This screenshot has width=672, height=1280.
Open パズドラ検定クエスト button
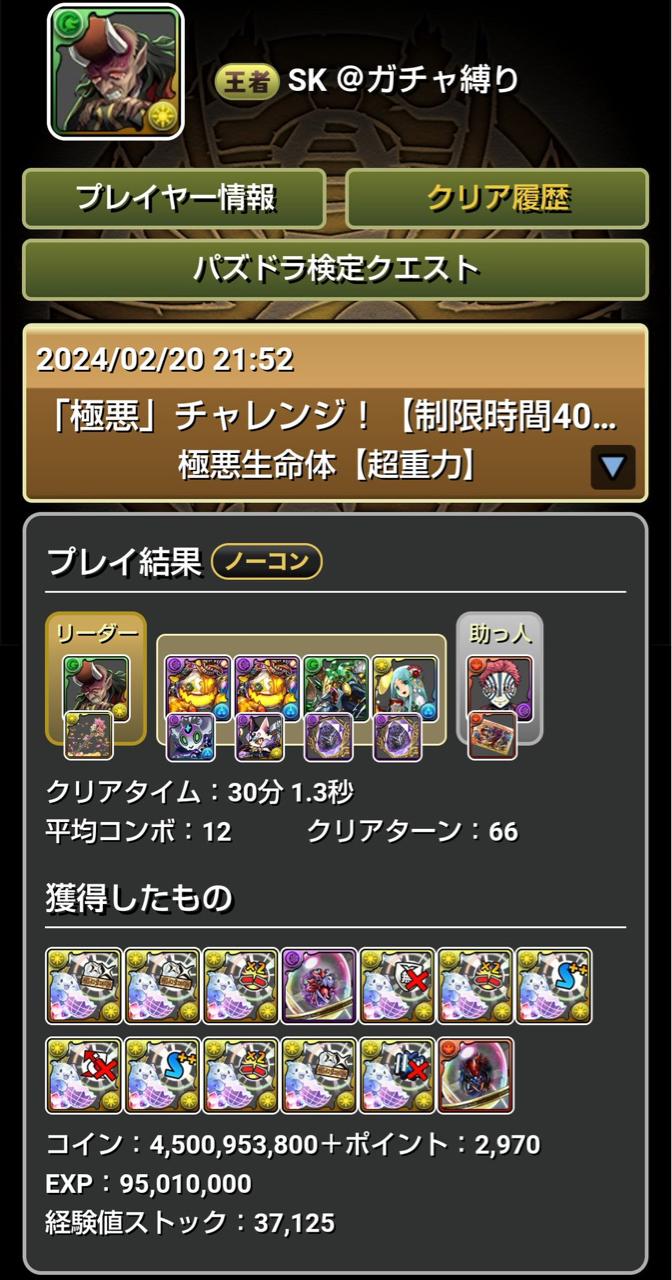pyautogui.click(x=336, y=268)
